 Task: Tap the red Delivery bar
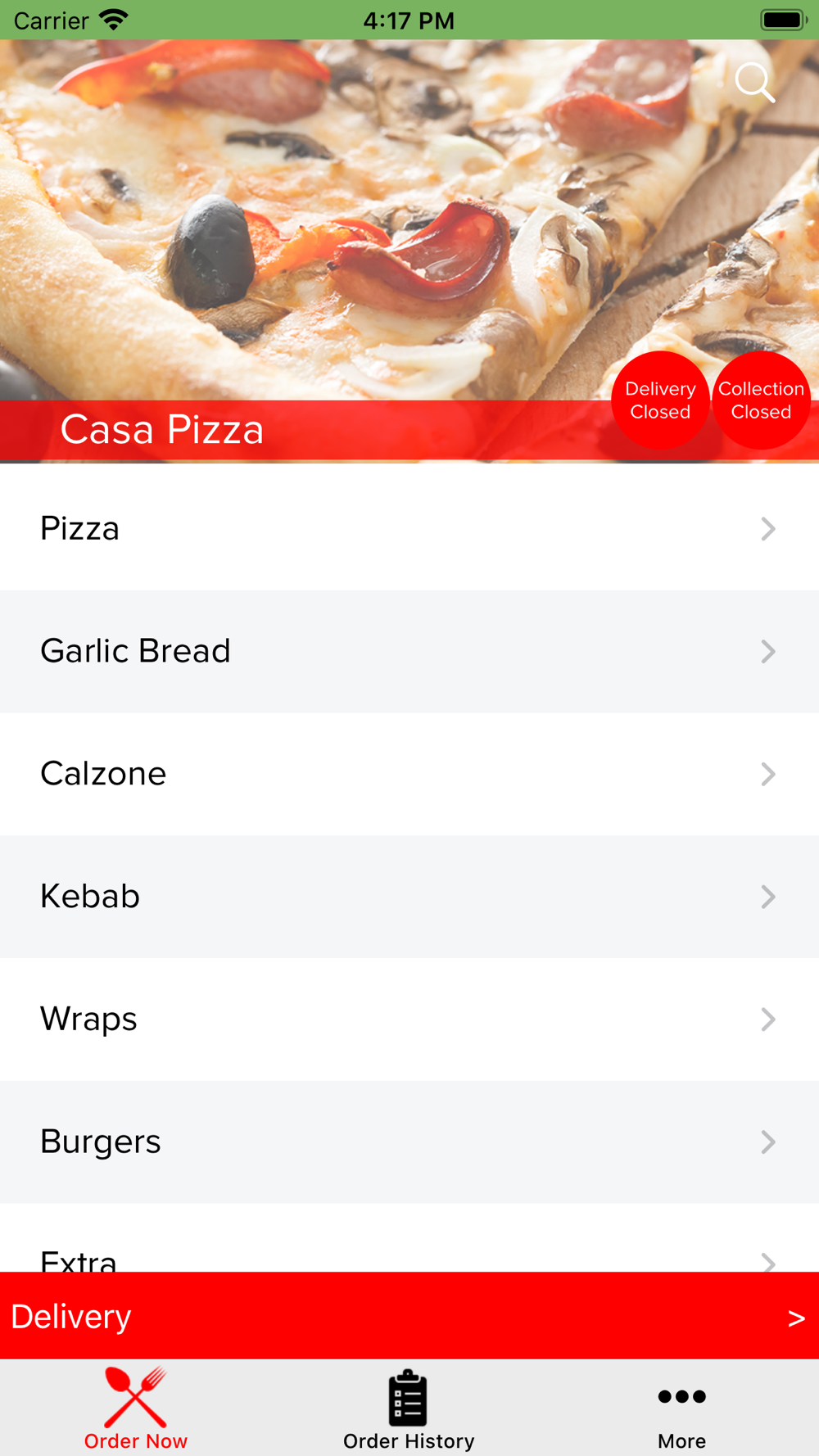point(409,1316)
